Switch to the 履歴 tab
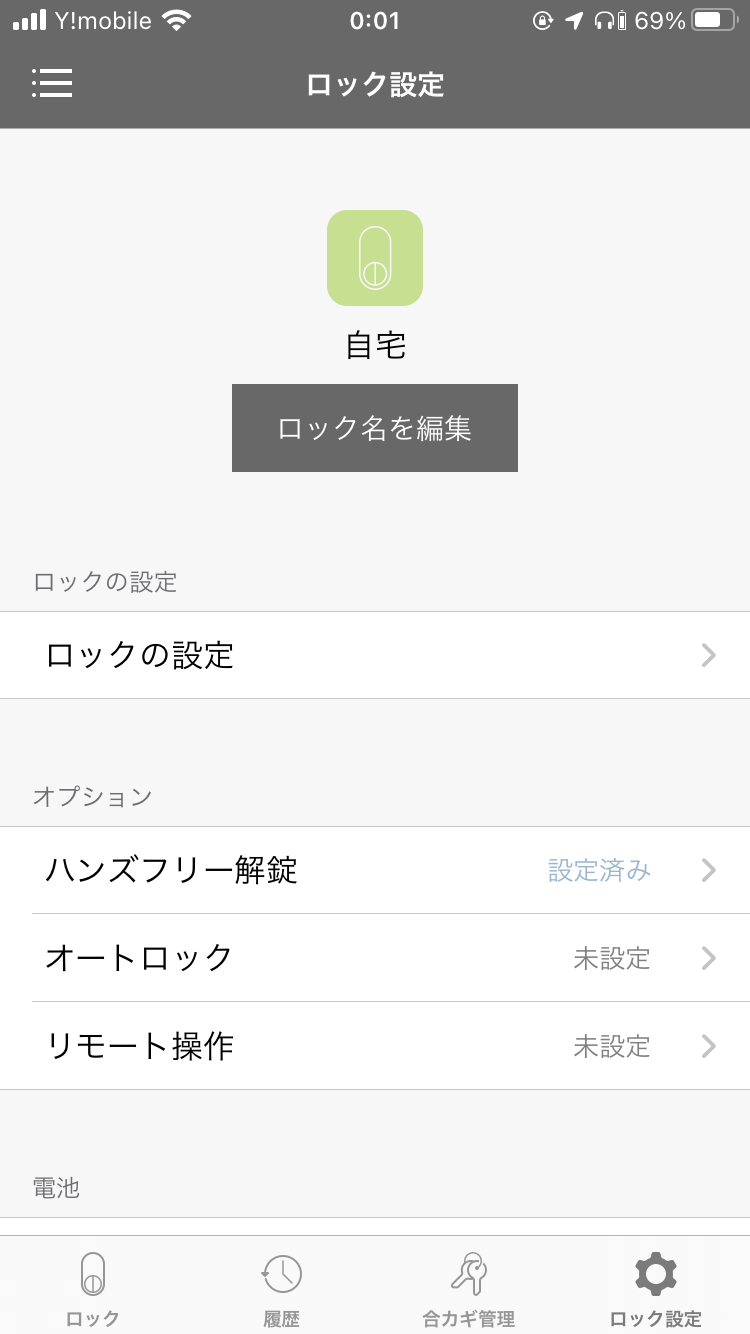The width and height of the screenshot is (750, 1334). click(281, 1288)
